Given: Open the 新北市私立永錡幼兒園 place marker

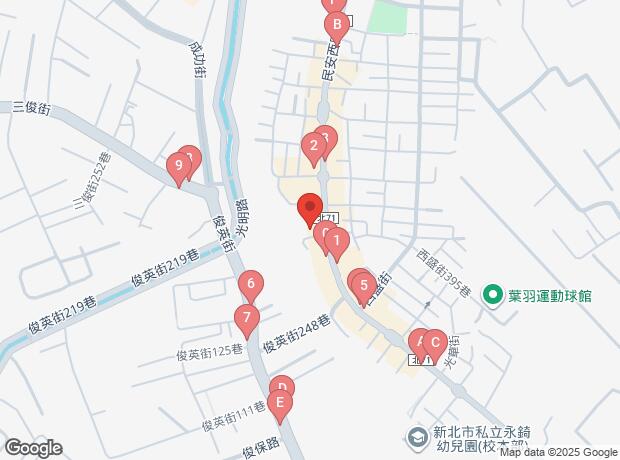Looking at the screenshot, I should point(416,437).
